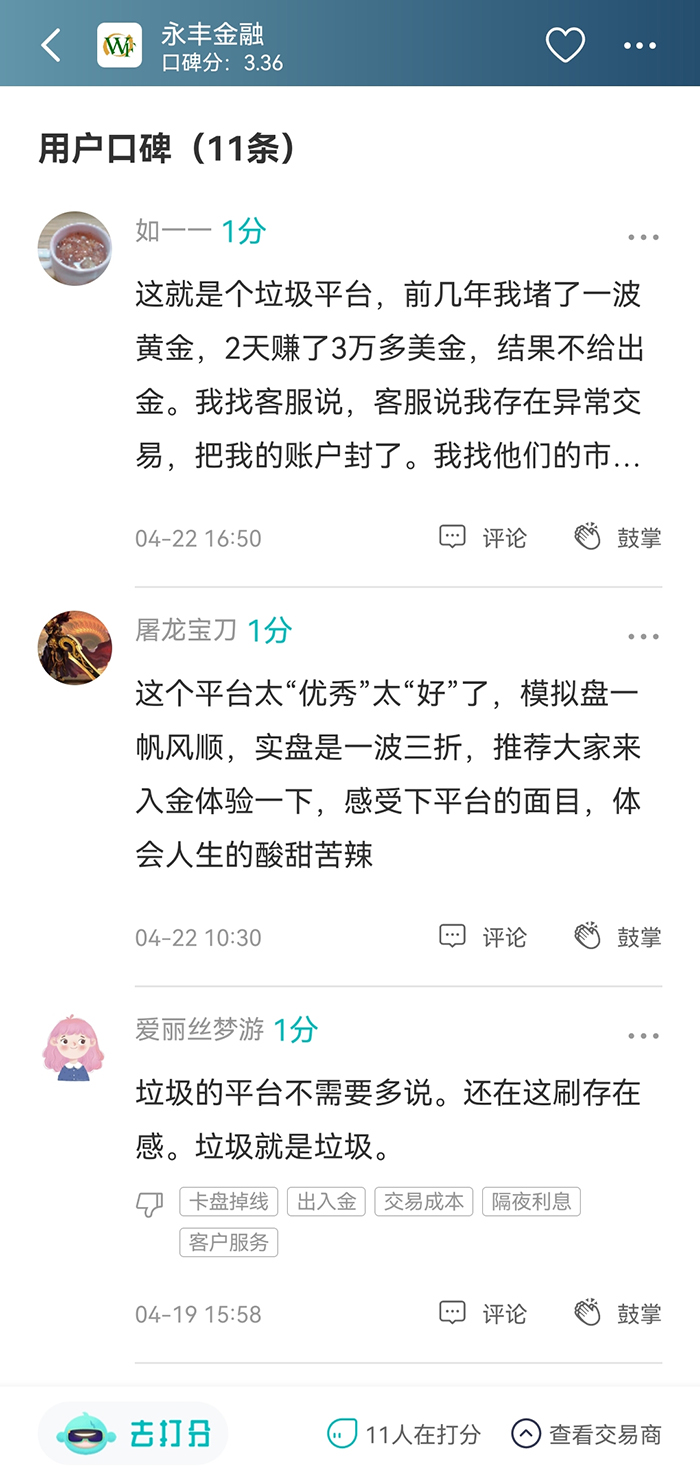The height and width of the screenshot is (1480, 700).
Task: Comment on 爱丽丝梦游's review
Action: pyautogui.click(x=483, y=1313)
